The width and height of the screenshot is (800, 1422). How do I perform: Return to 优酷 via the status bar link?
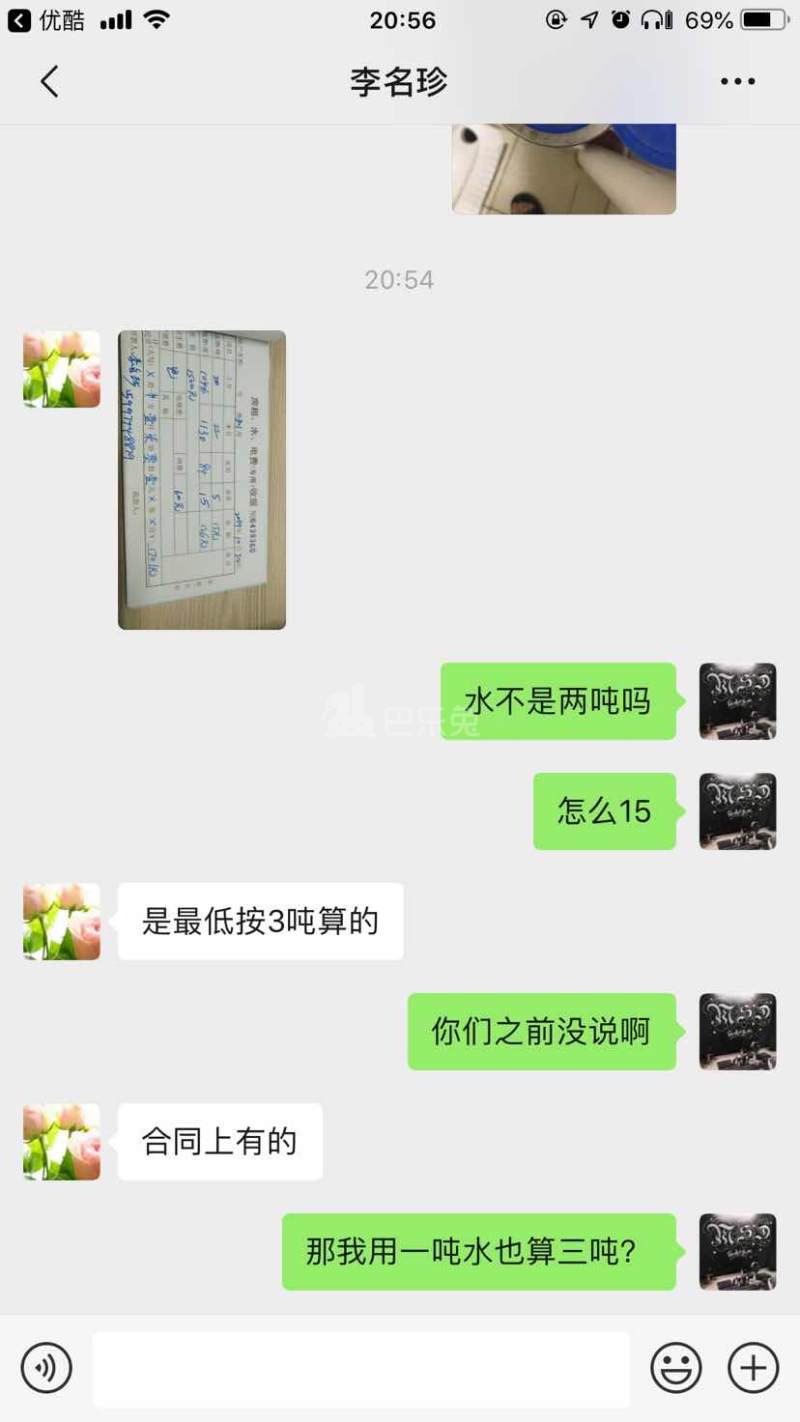pyautogui.click(x=46, y=20)
